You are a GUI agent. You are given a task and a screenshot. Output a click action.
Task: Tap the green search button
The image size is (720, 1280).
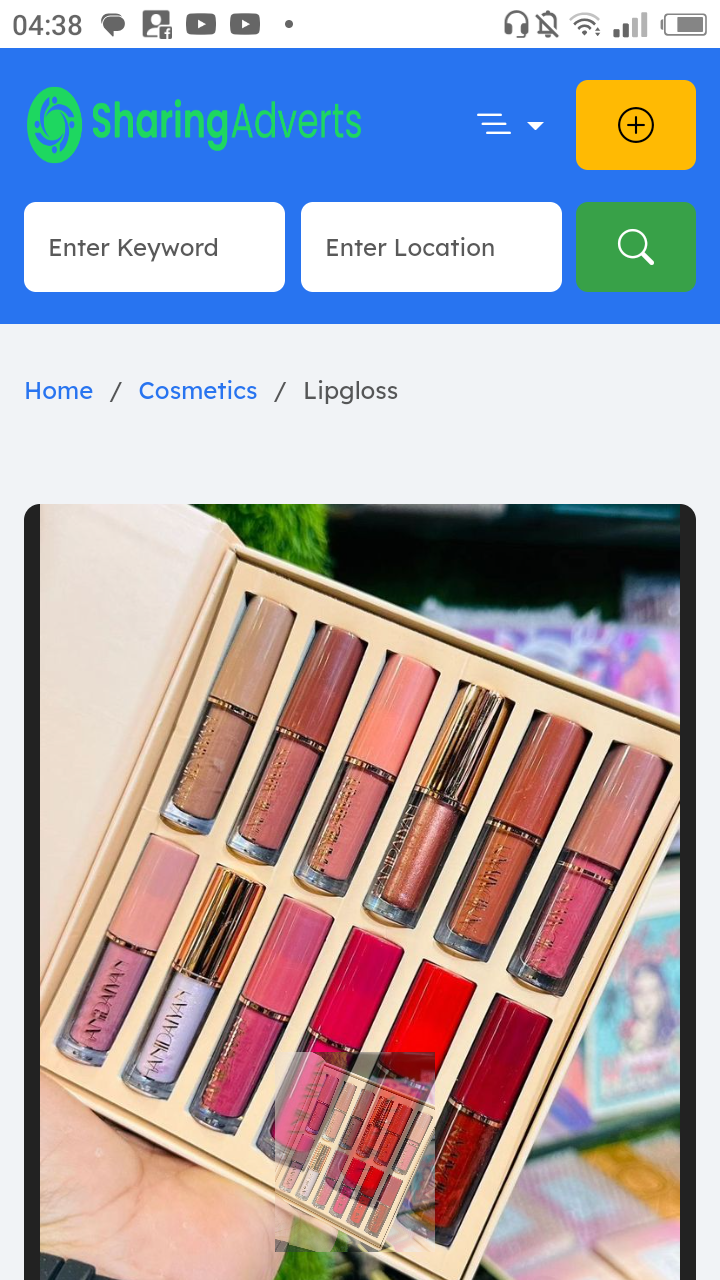click(x=635, y=247)
